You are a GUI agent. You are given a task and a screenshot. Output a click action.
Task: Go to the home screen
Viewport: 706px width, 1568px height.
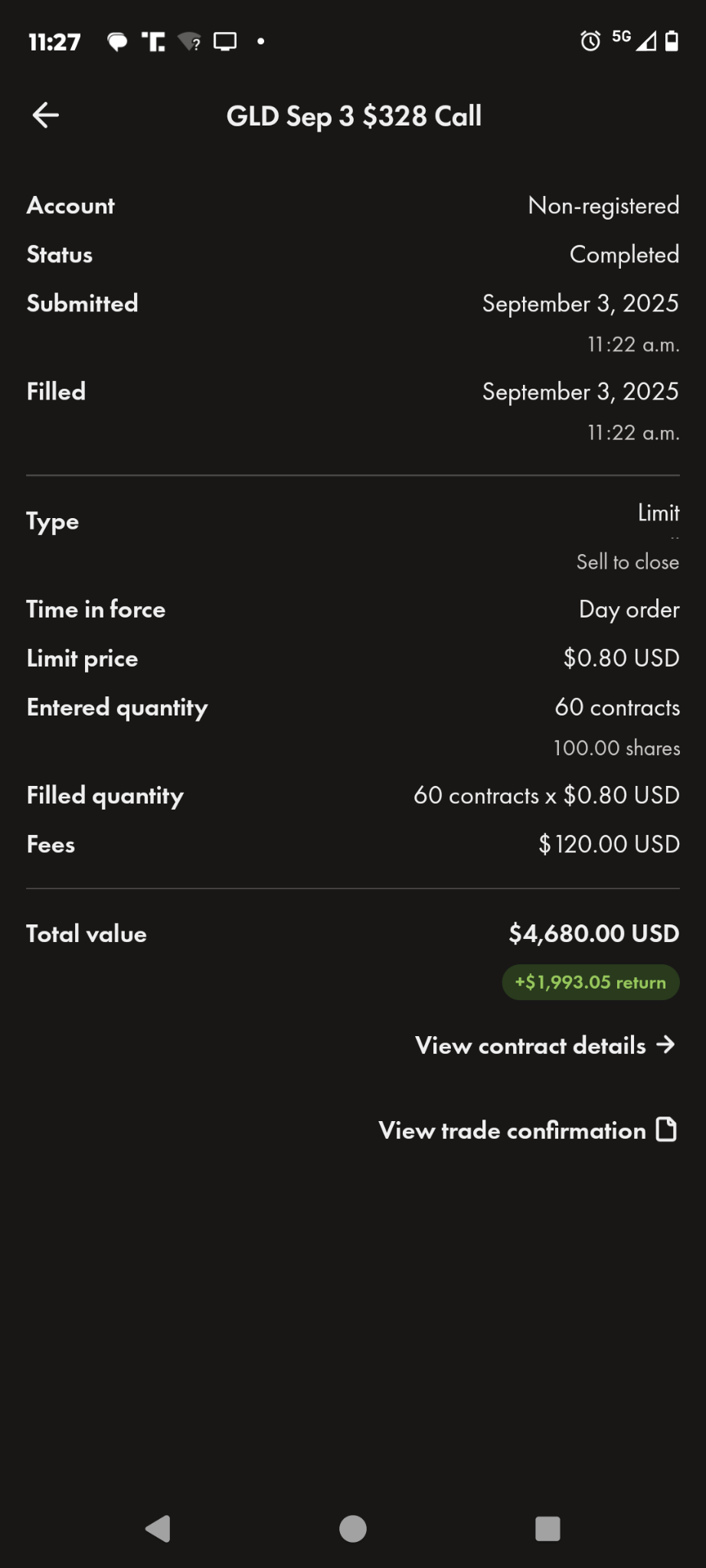point(353,1528)
